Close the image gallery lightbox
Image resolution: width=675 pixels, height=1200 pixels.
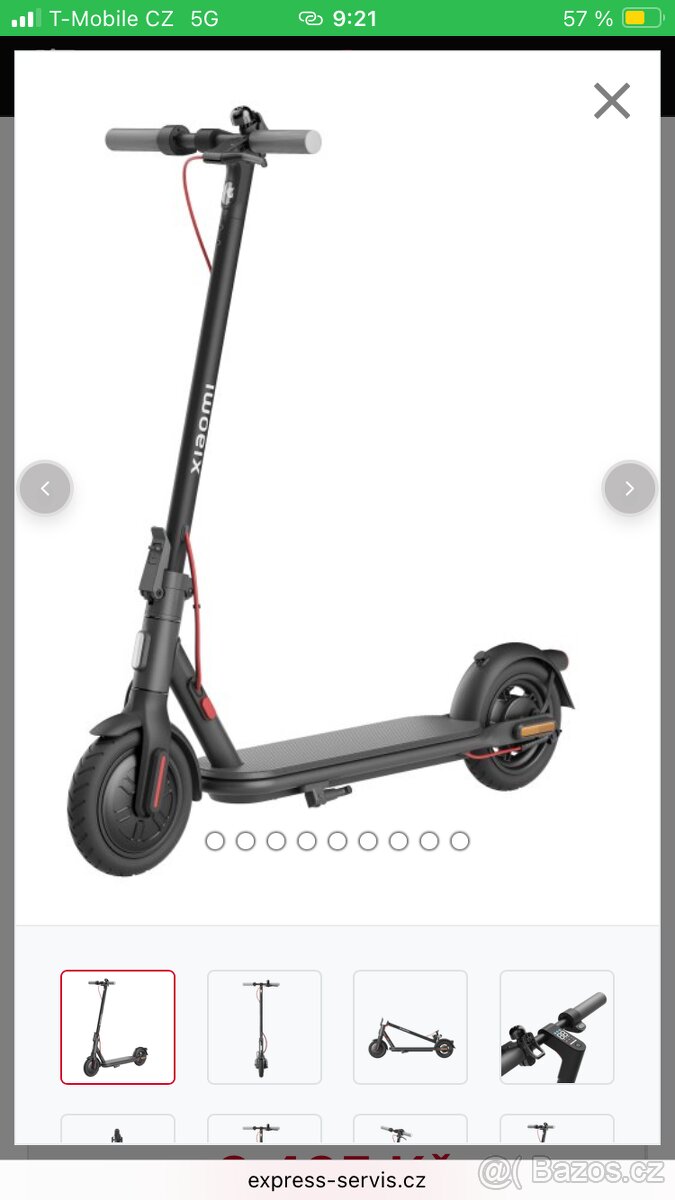[x=611, y=101]
